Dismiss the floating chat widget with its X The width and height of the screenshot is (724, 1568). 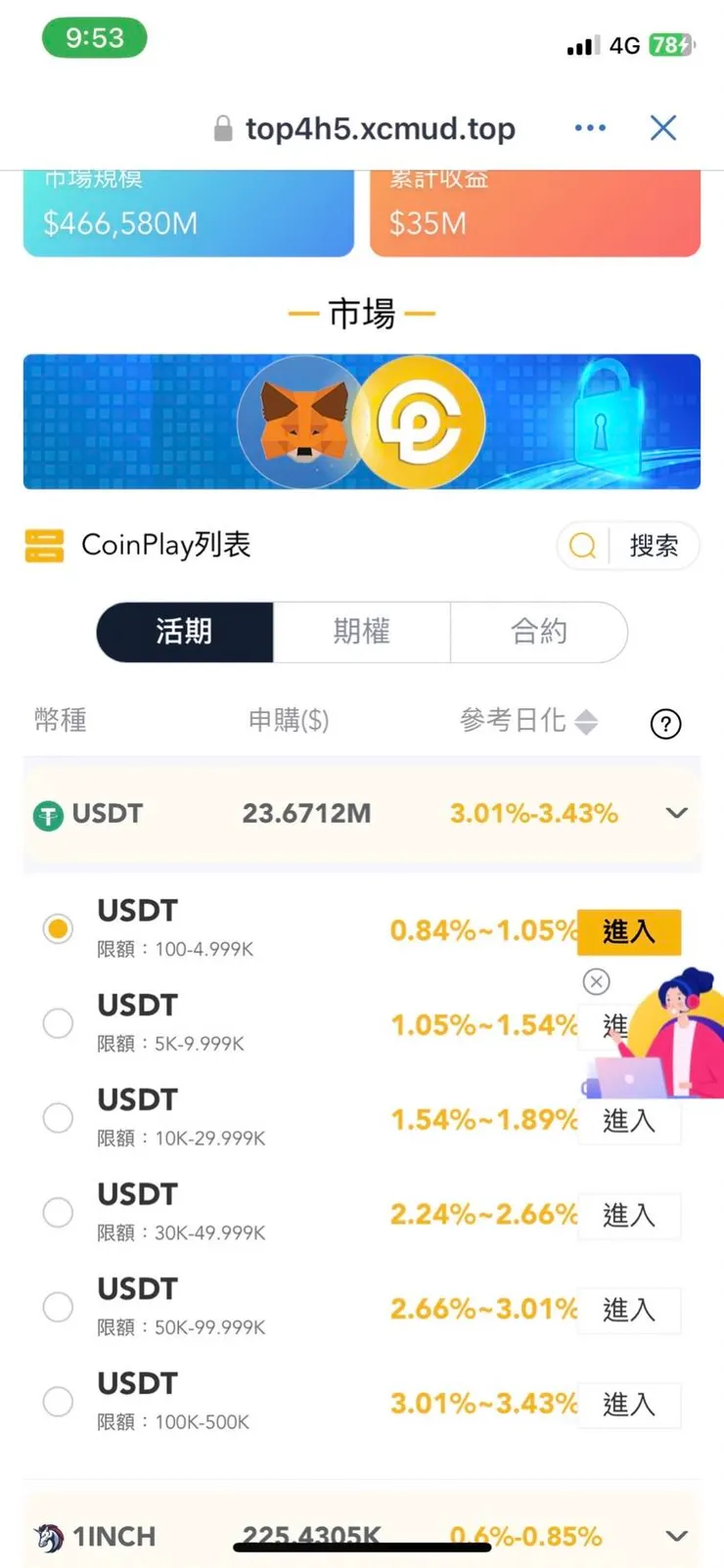pyautogui.click(x=596, y=981)
